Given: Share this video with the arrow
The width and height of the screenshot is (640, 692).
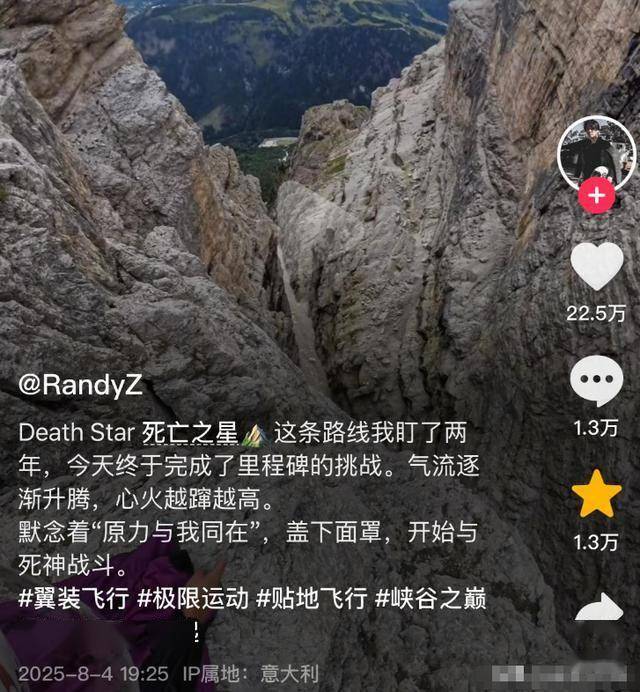Looking at the screenshot, I should pos(599,610).
